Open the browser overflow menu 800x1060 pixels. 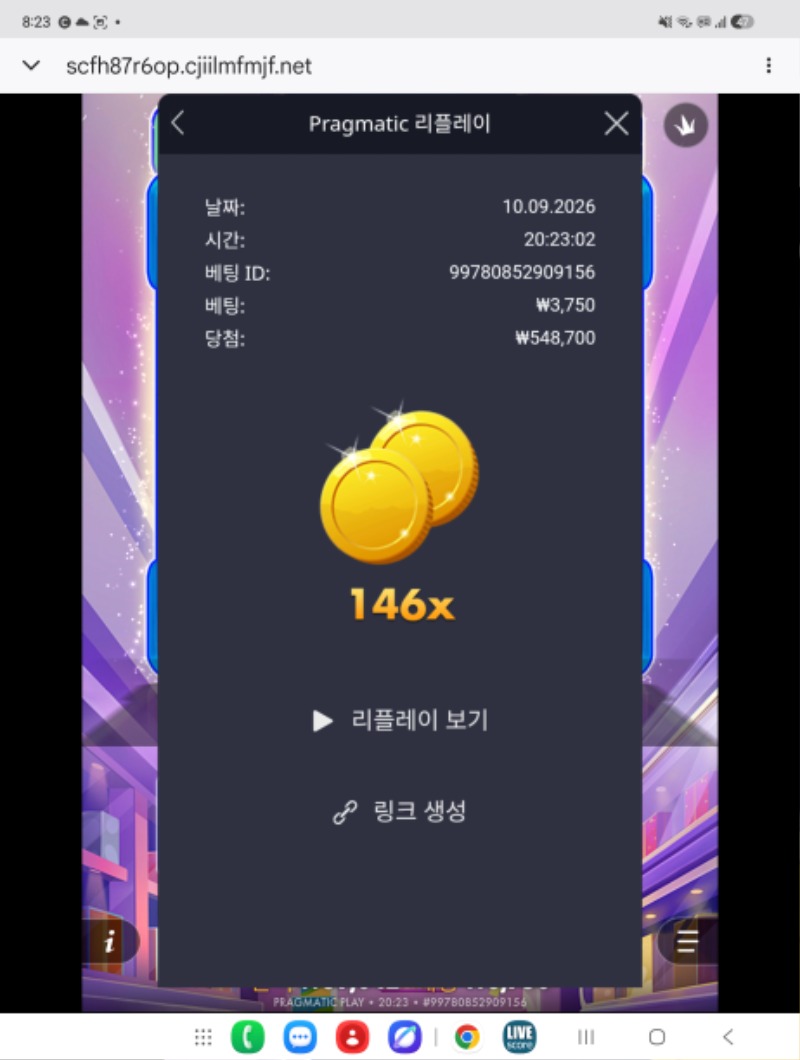768,66
